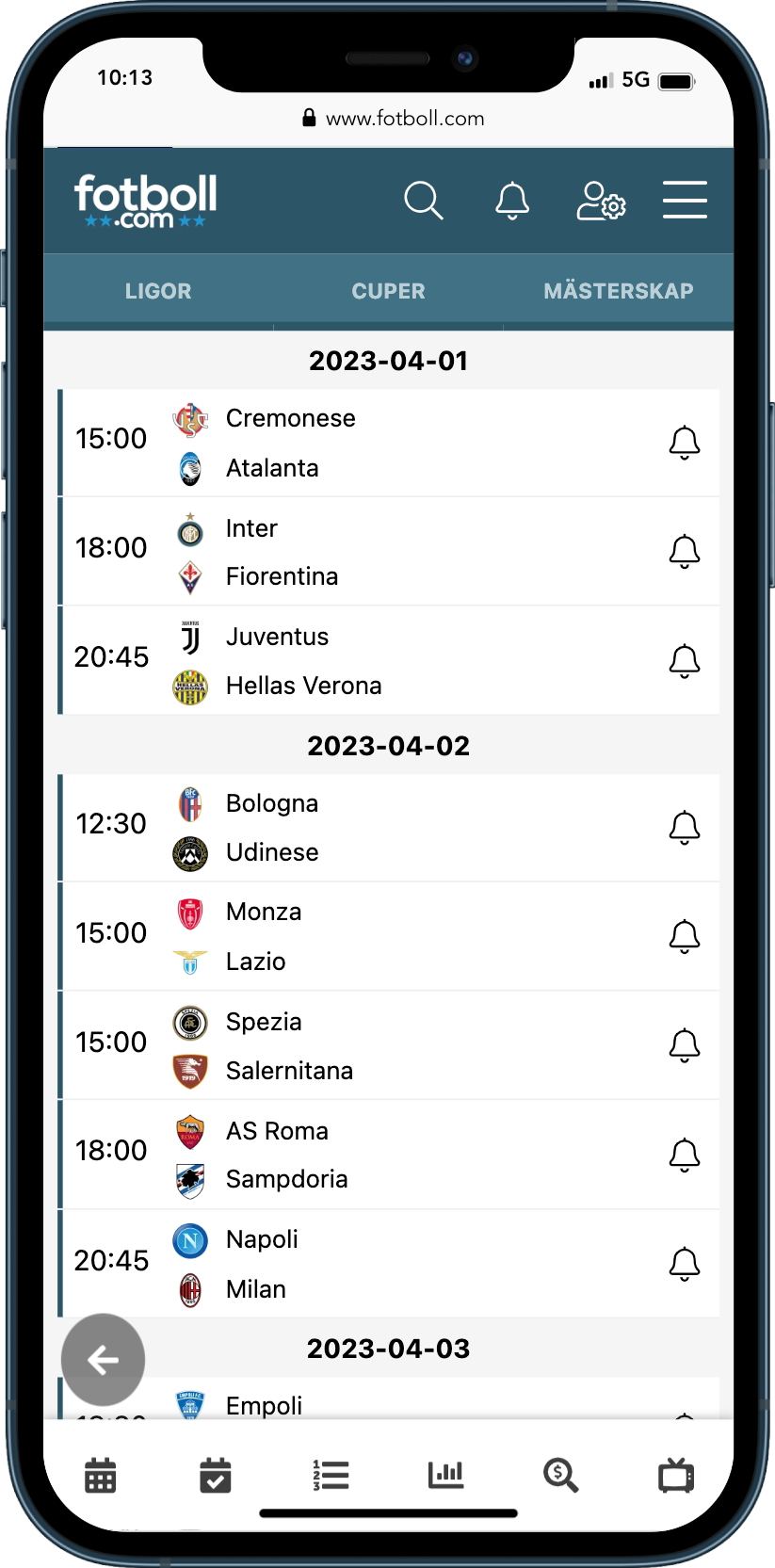
Task: Switch to the LIGOR tab
Action: [x=158, y=291]
